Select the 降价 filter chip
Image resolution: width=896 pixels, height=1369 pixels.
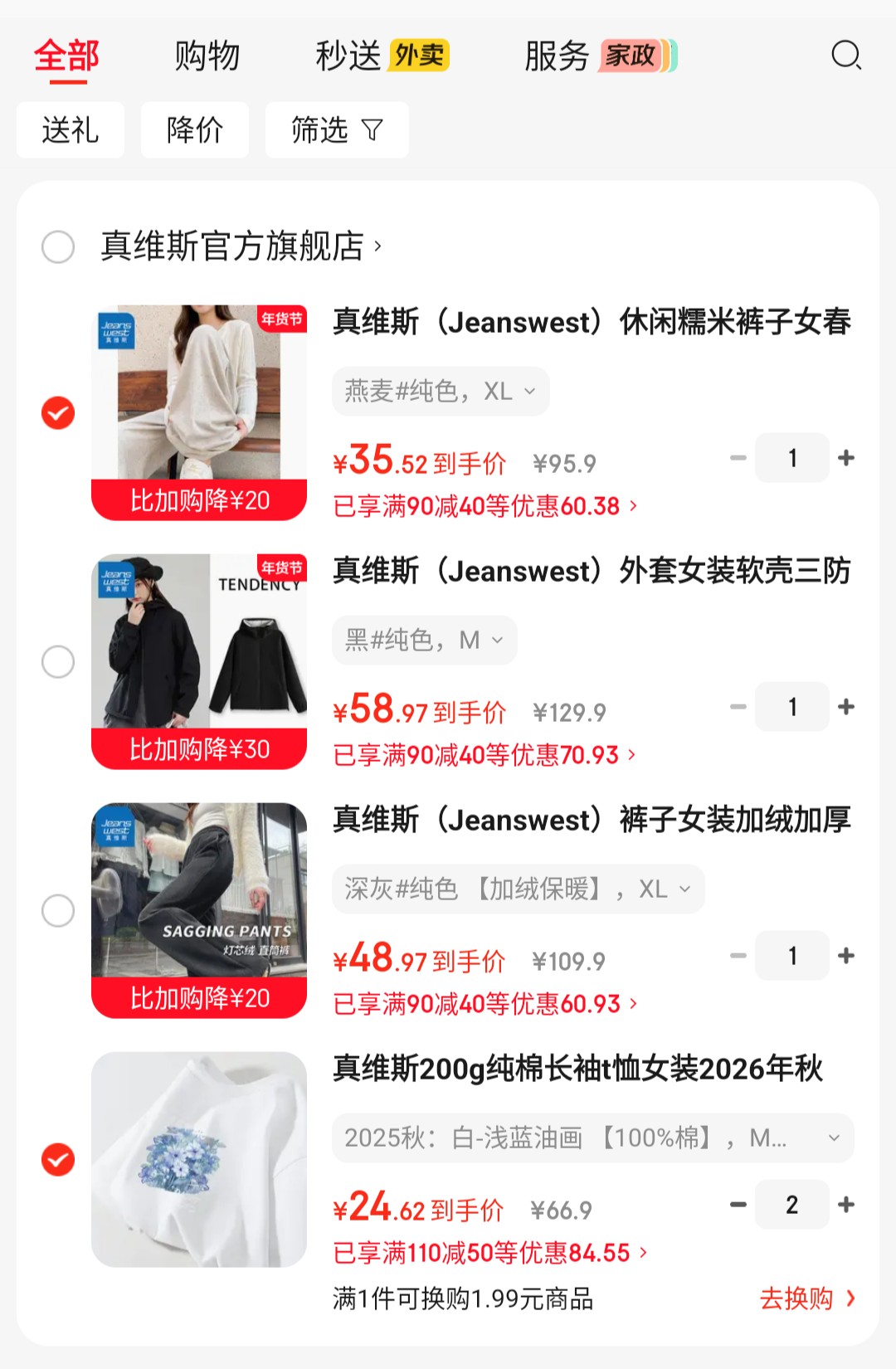[195, 130]
